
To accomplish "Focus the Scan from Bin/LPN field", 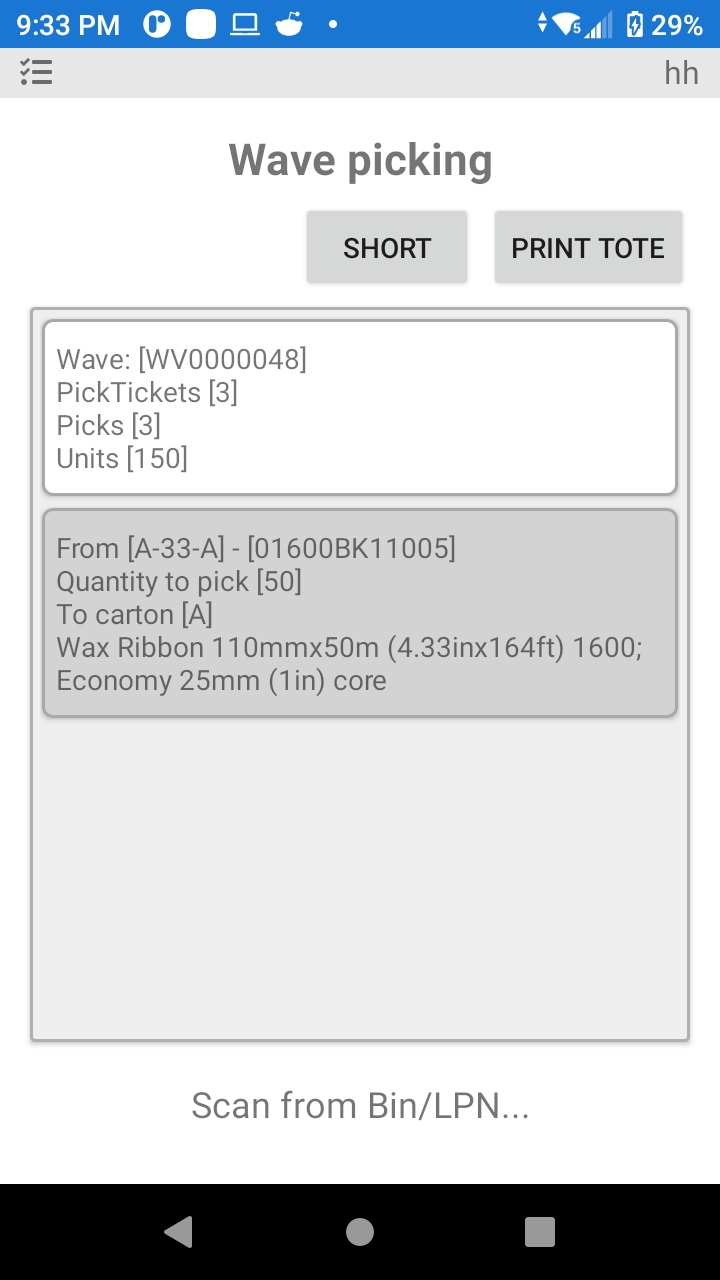I will 360,1106.
